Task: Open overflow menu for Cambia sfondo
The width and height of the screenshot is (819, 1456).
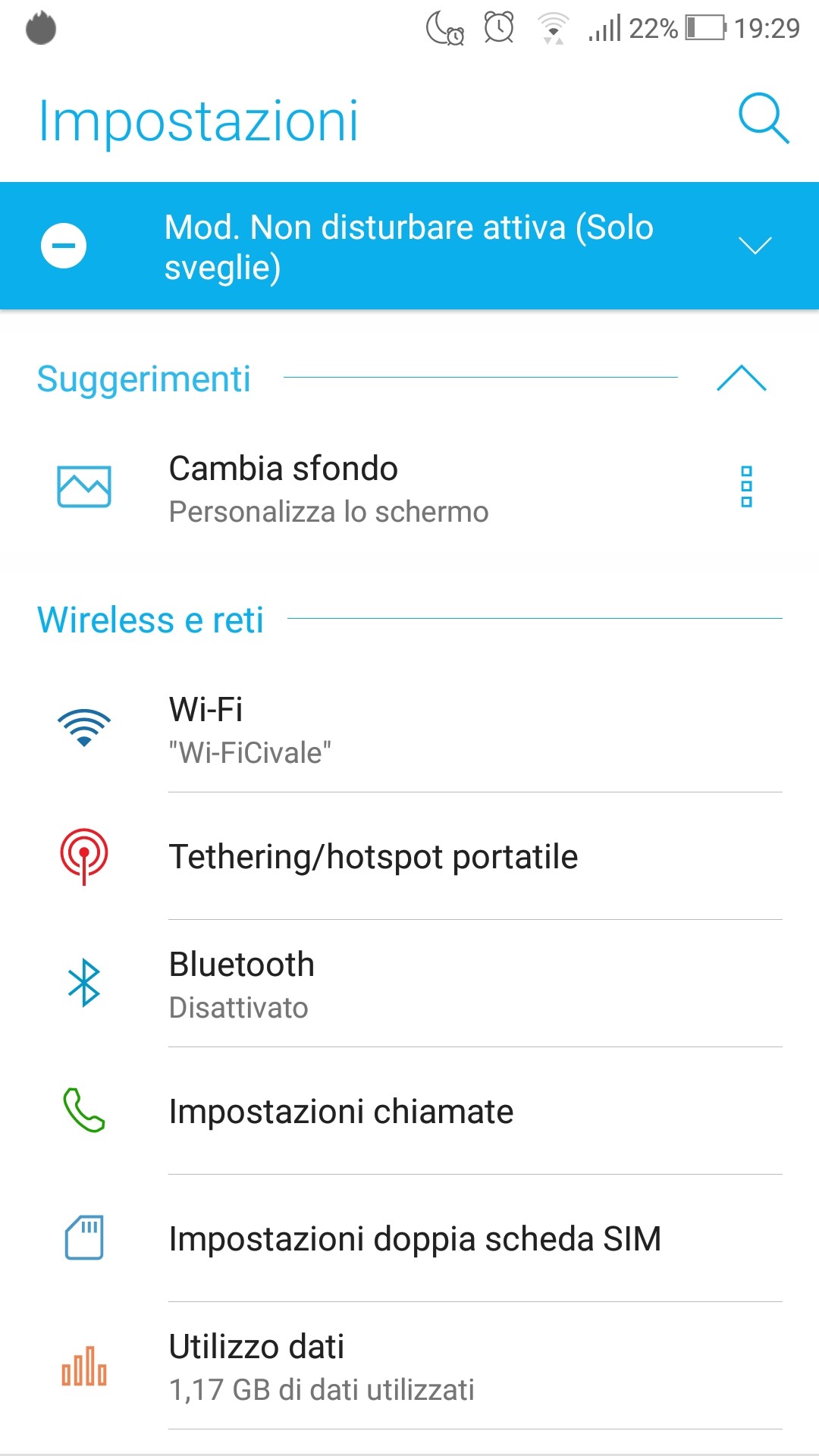Action: 746,487
